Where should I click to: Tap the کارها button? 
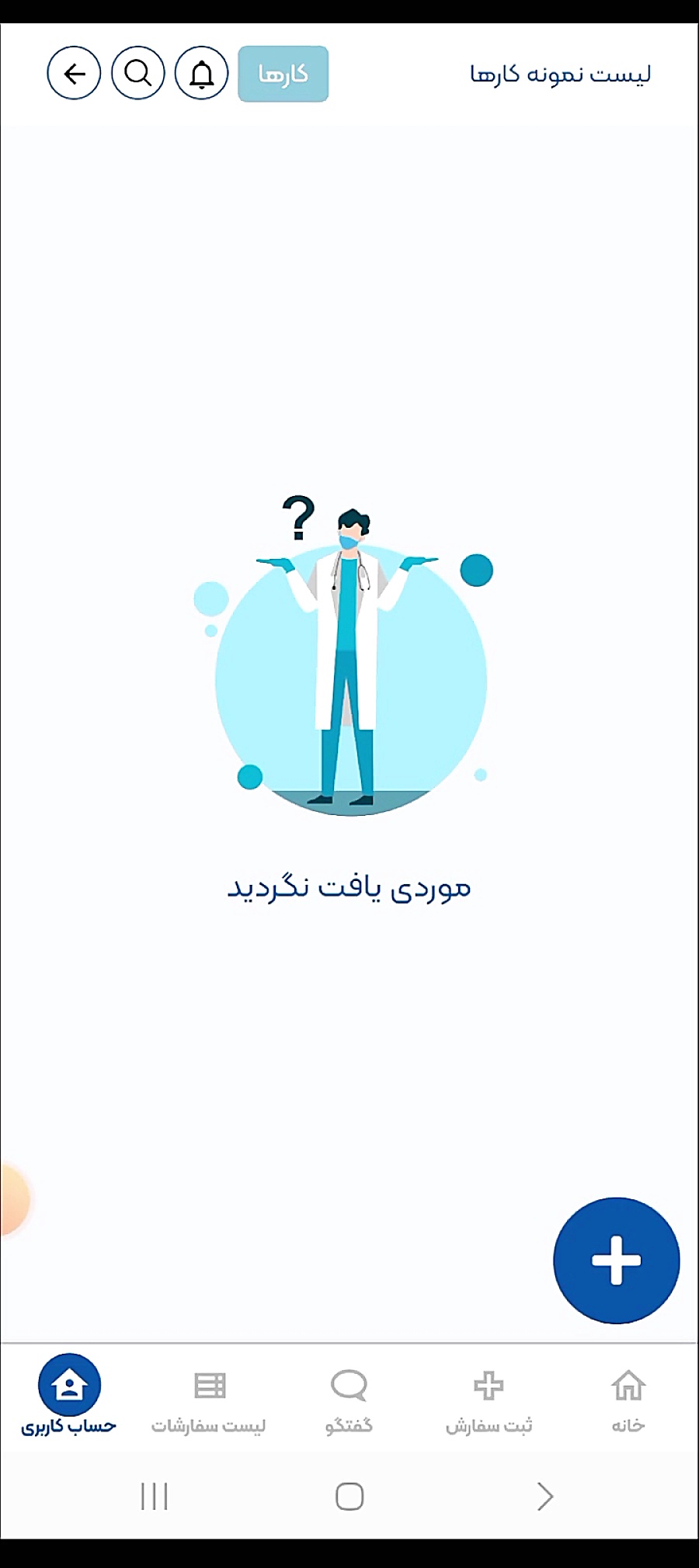coord(283,74)
